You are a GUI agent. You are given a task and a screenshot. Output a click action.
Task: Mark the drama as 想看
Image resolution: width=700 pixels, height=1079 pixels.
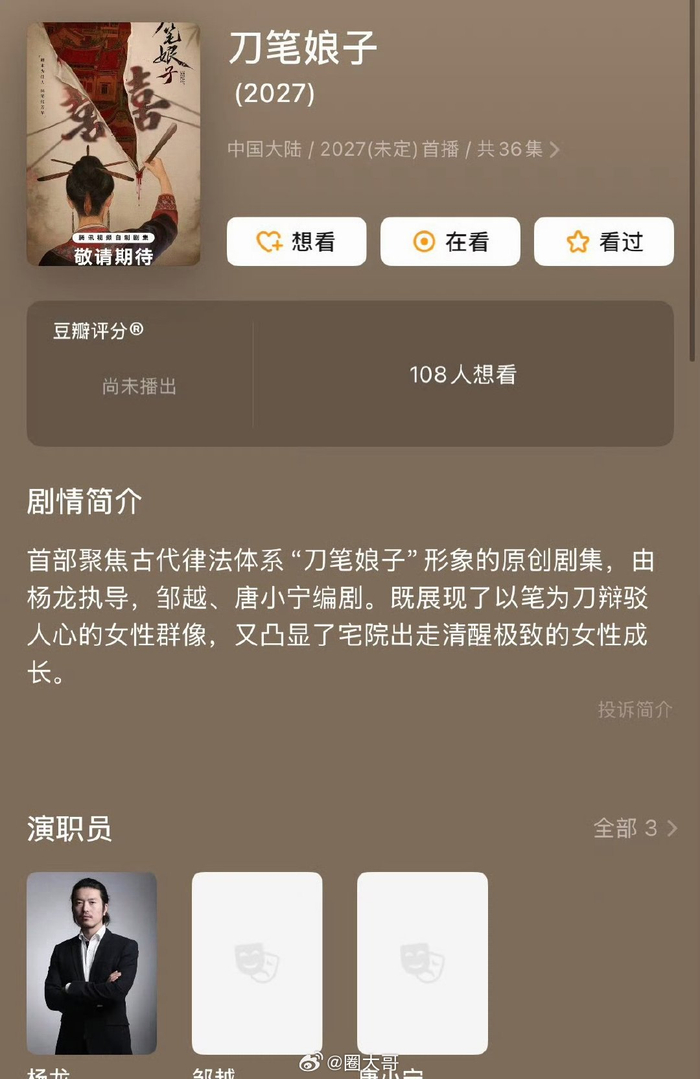(296, 242)
